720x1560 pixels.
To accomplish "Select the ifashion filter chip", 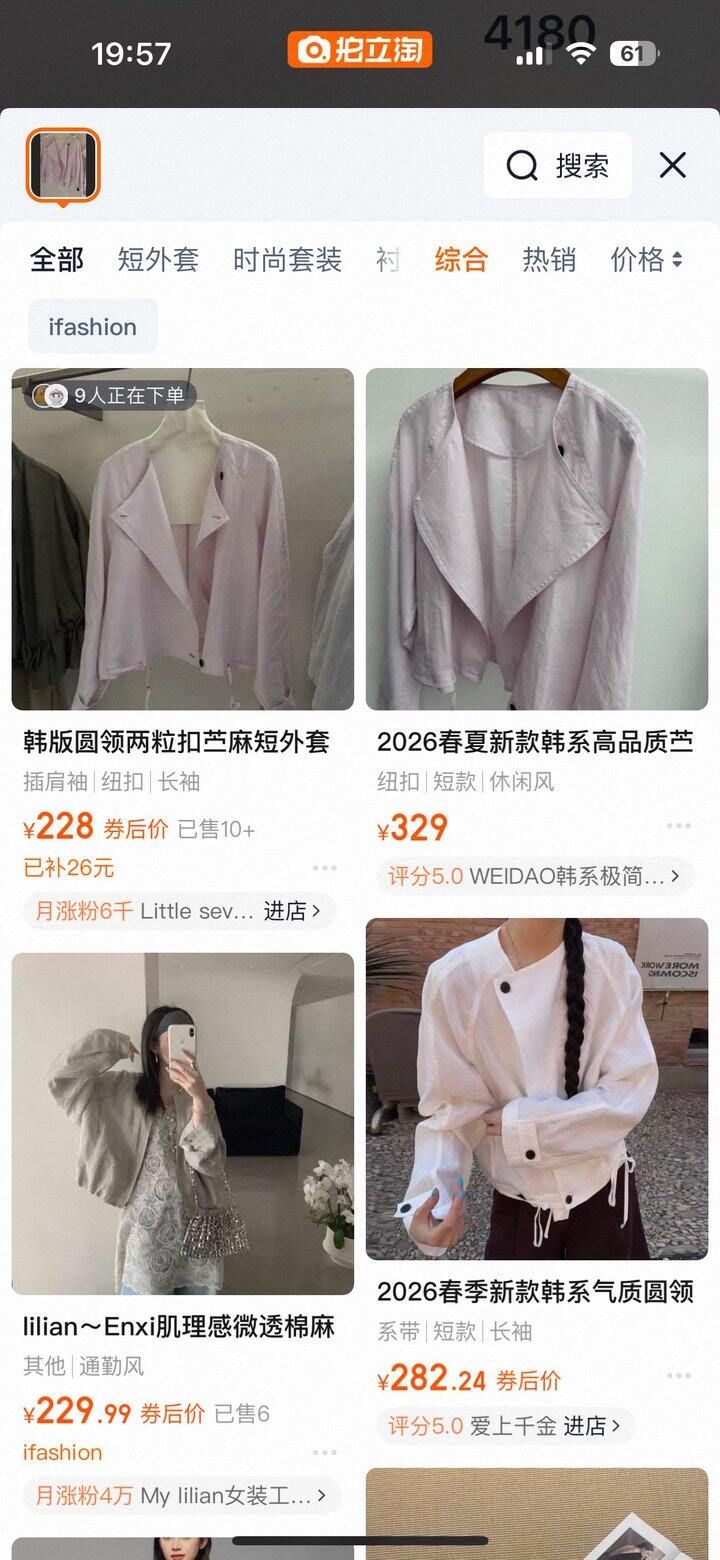I will [x=92, y=327].
